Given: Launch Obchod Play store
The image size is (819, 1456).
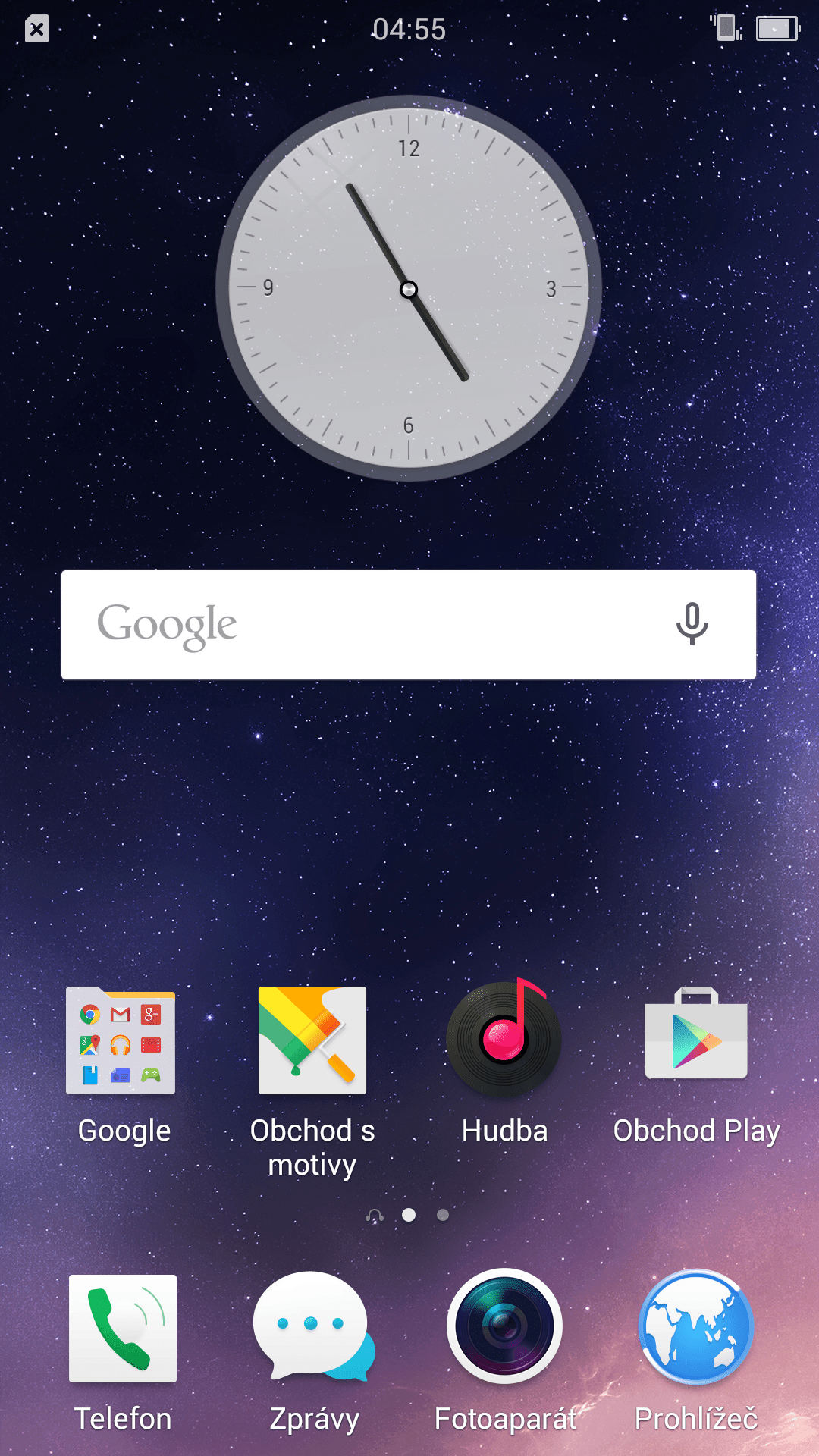Looking at the screenshot, I should point(696,1033).
